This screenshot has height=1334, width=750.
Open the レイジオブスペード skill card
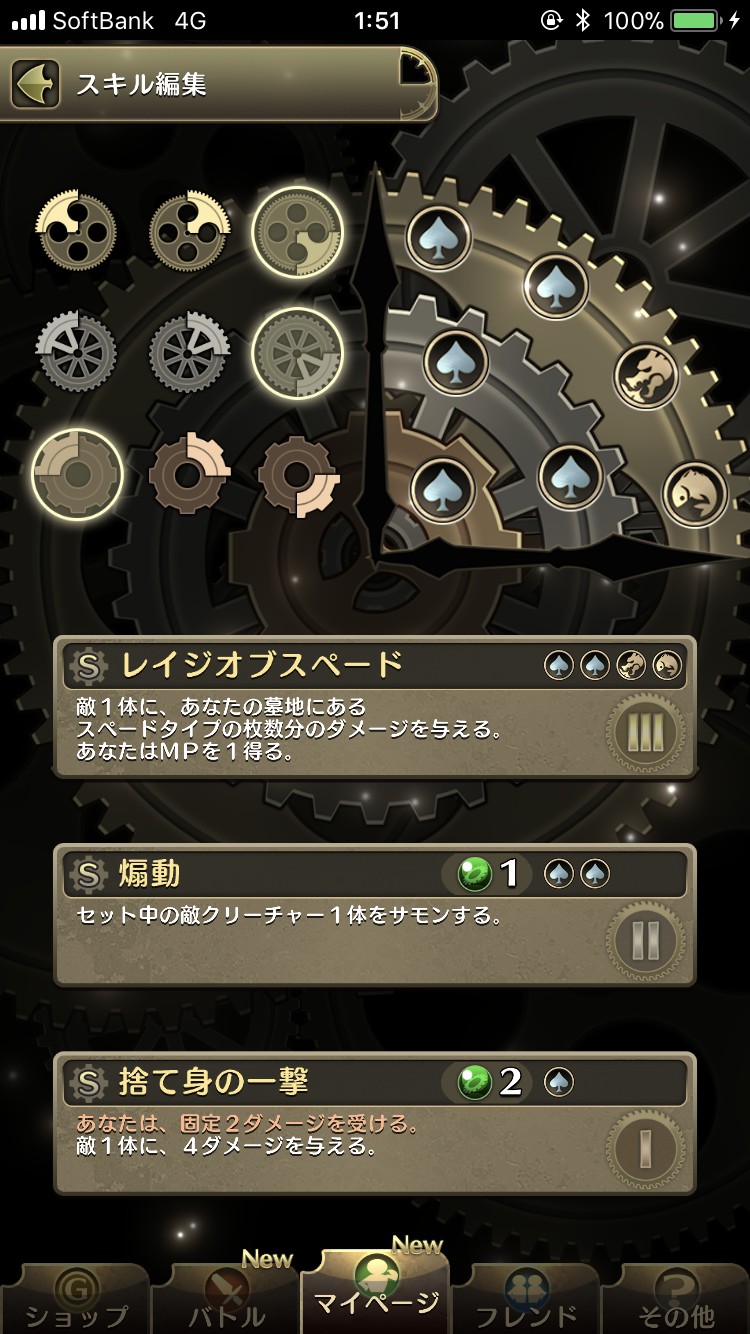tap(375, 706)
